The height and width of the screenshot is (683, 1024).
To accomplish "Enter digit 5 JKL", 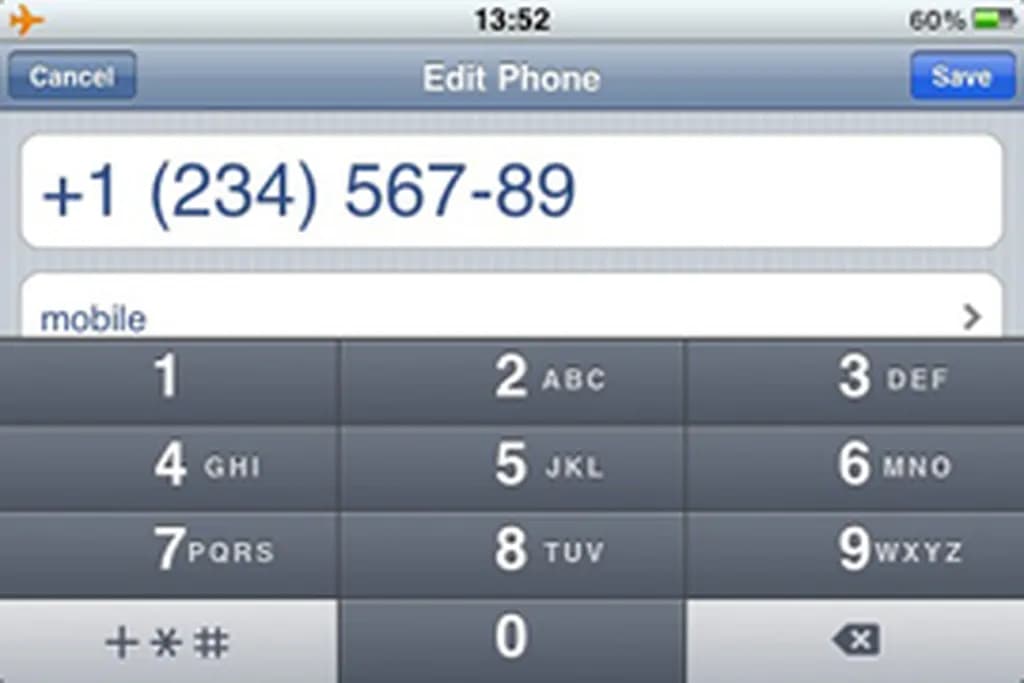I will [511, 467].
